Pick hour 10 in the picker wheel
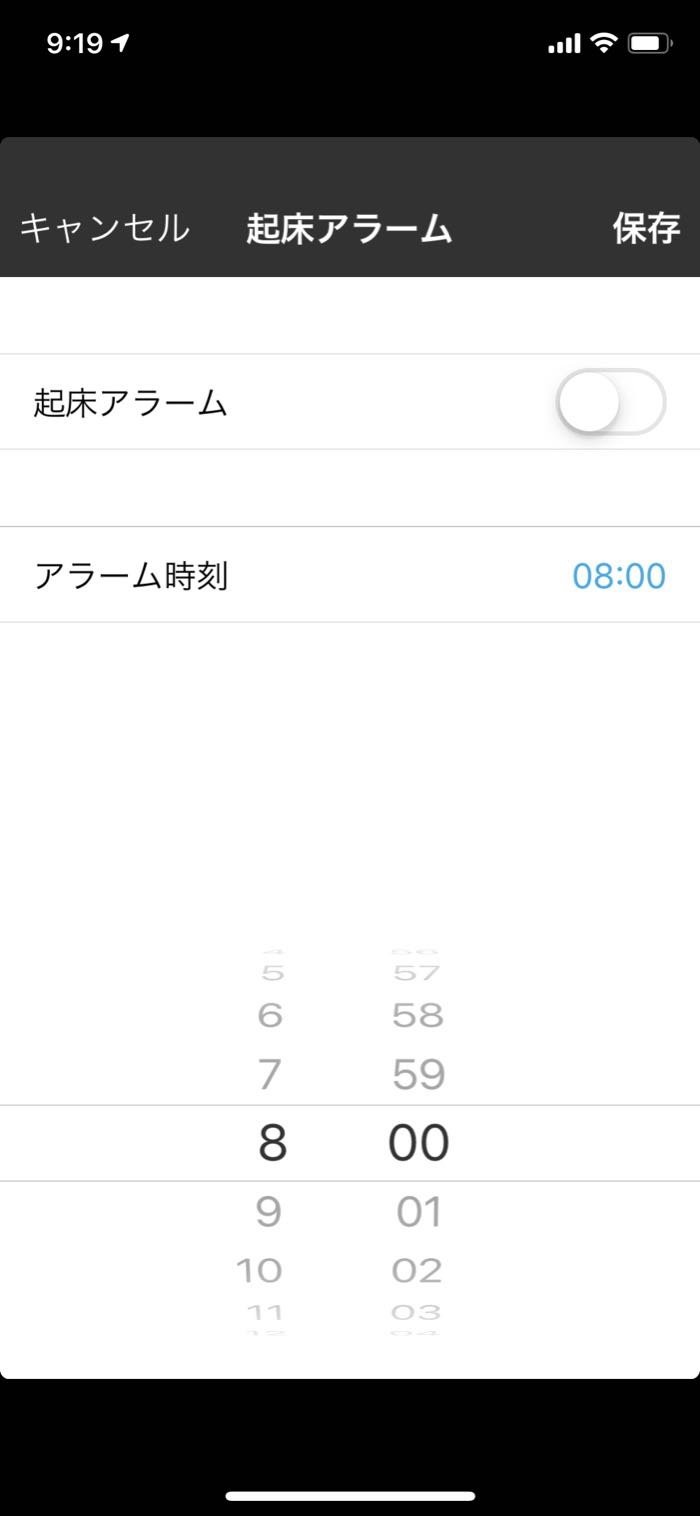Screen dimensions: 700x1516 tap(259, 1271)
